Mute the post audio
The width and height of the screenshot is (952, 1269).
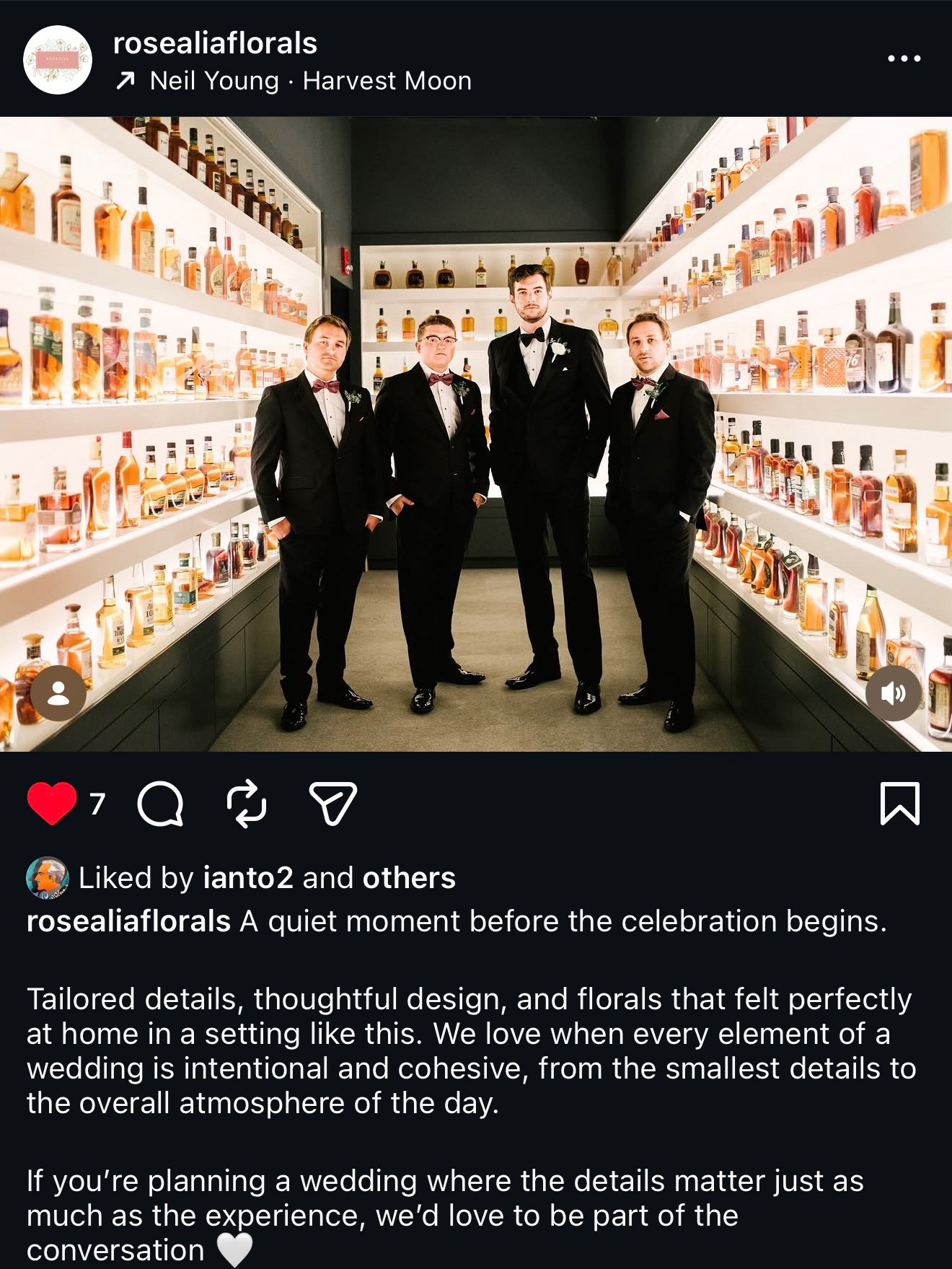point(894,693)
